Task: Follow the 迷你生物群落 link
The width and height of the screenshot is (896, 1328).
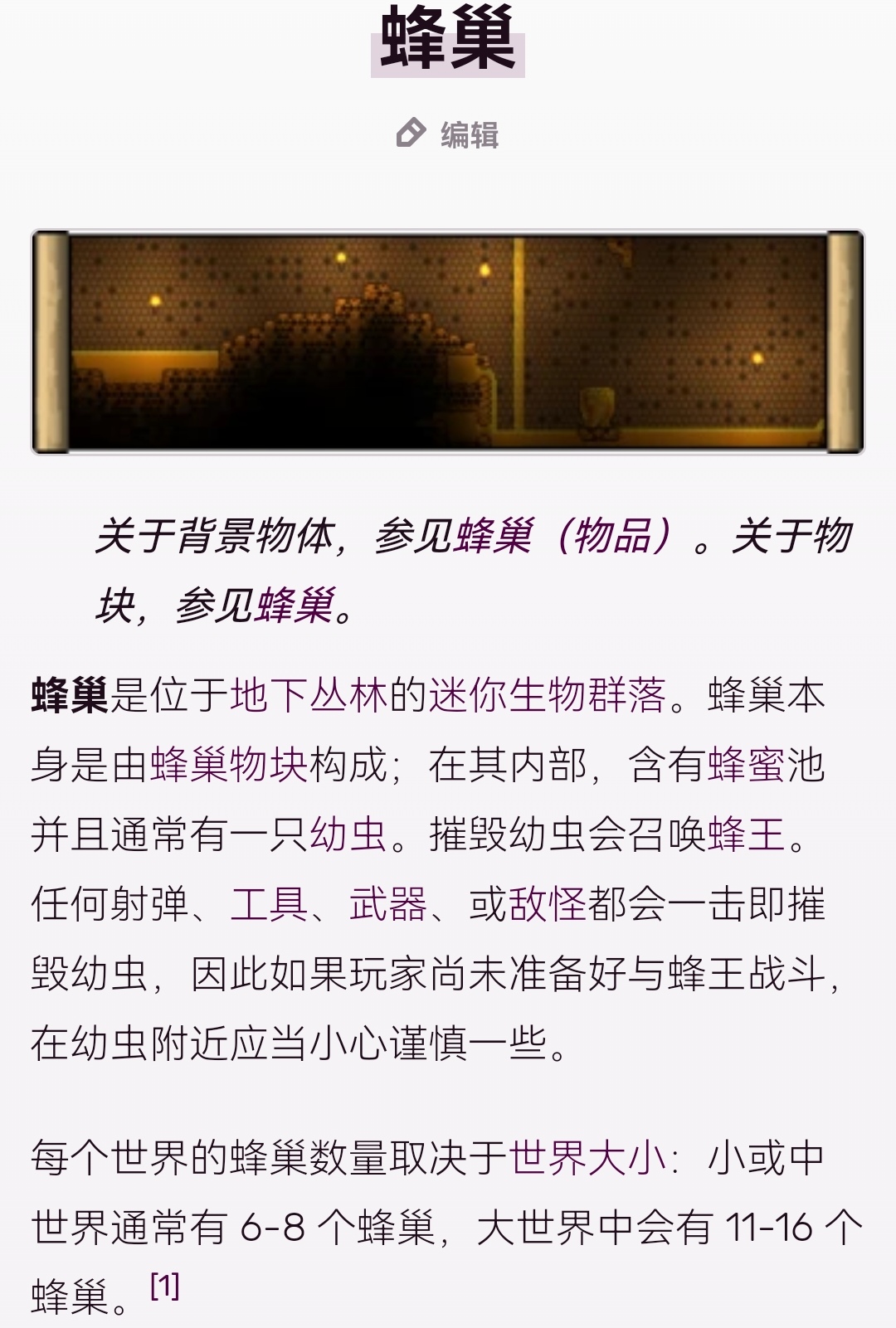Action: point(548,695)
